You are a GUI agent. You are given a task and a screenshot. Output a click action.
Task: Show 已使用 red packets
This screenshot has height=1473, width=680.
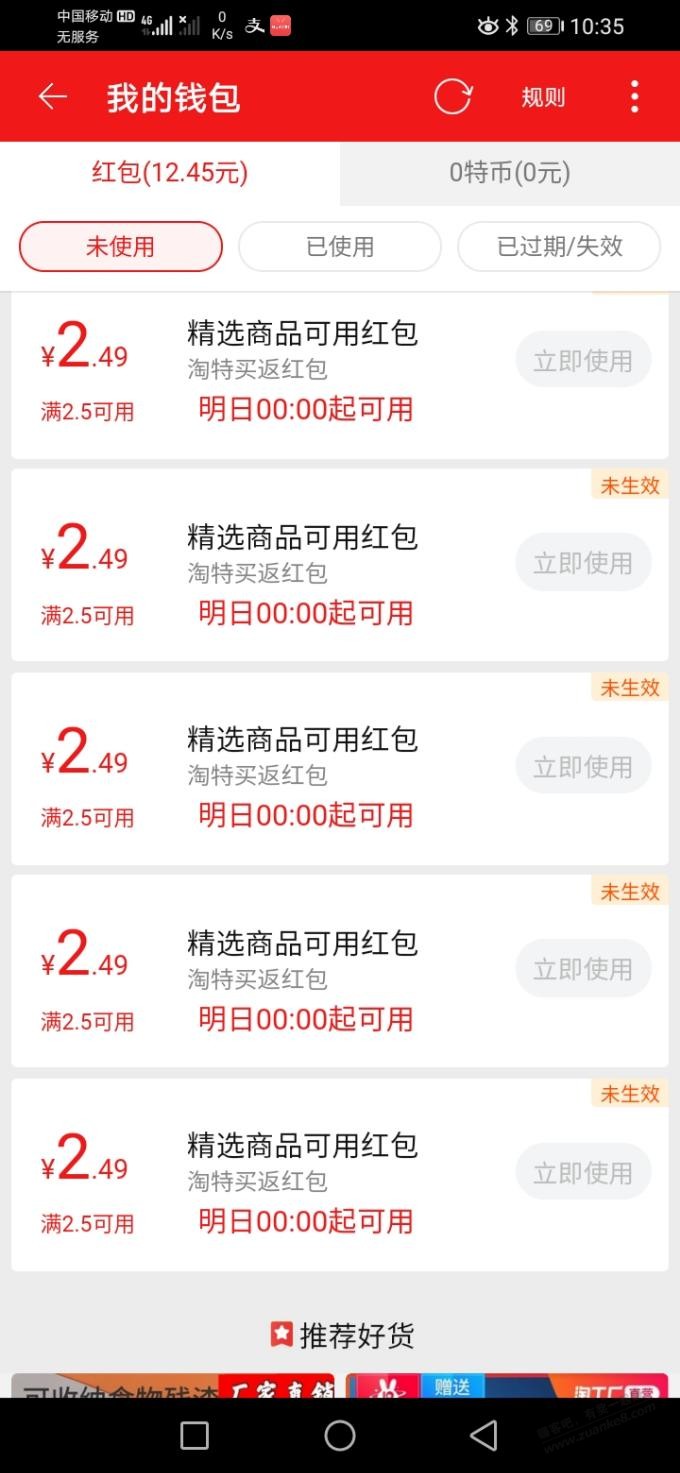(340, 246)
